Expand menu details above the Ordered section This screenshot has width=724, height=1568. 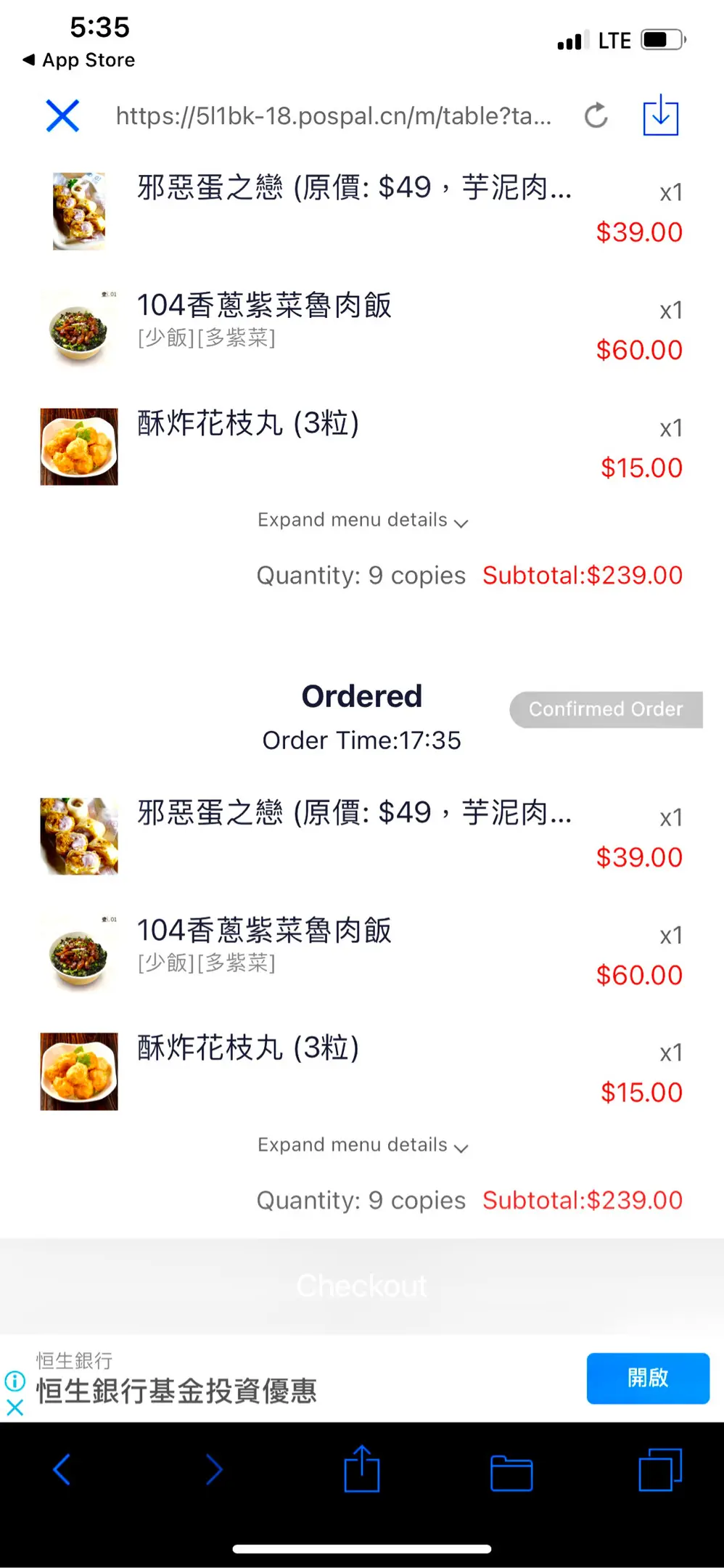click(362, 520)
